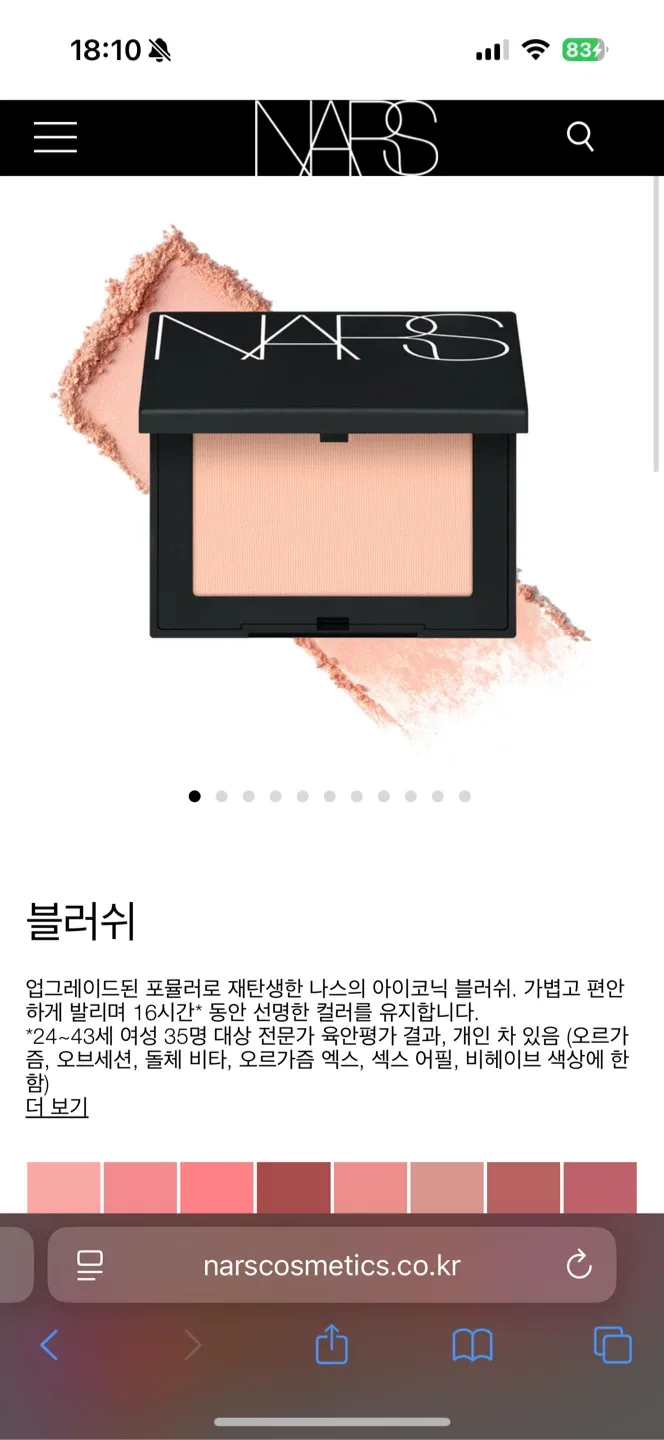Choose the fourth dark brick-red swatch
Image resolution: width=664 pixels, height=1440 pixels.
click(x=293, y=1188)
